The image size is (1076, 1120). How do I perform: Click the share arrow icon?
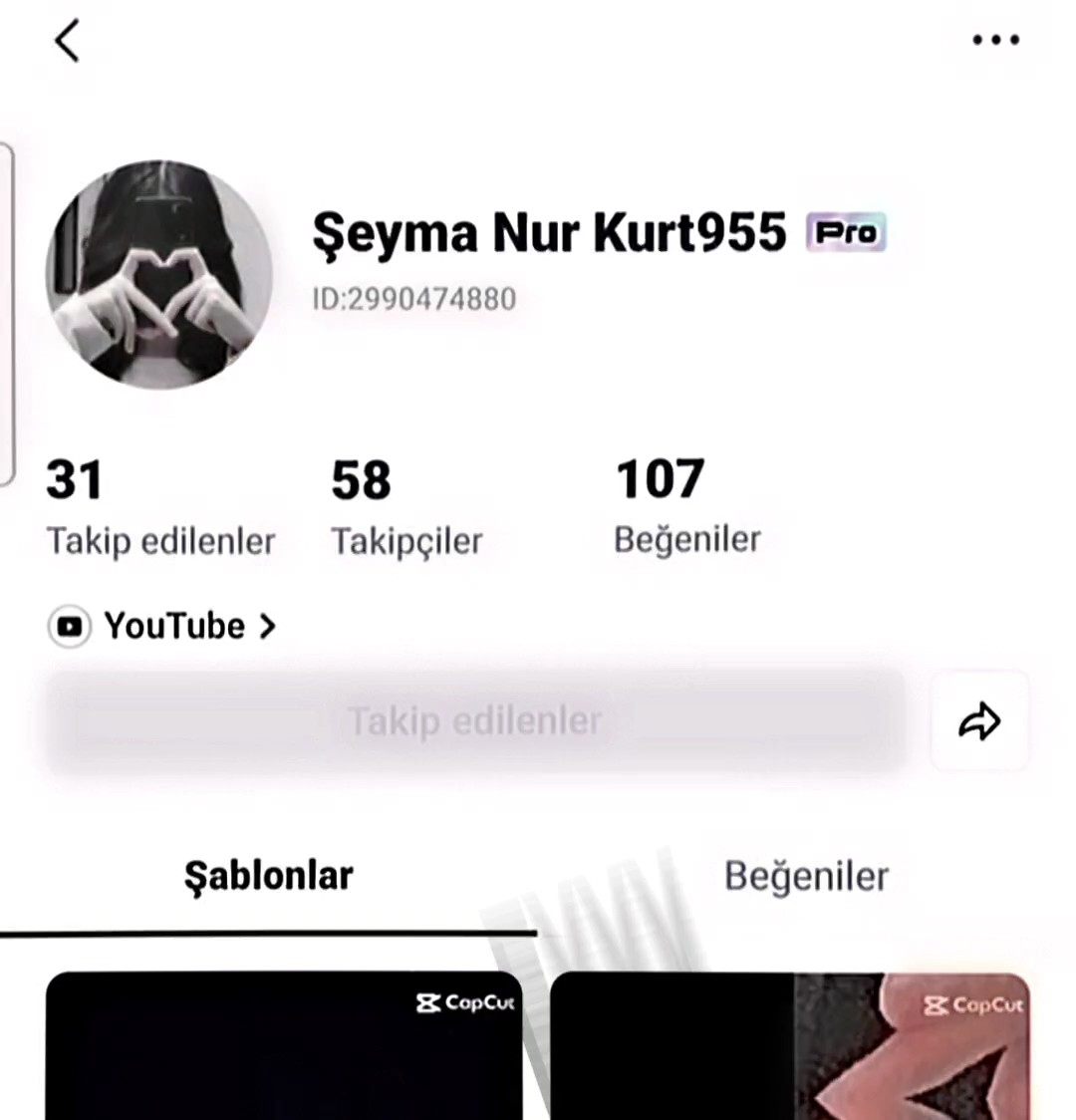tap(980, 720)
